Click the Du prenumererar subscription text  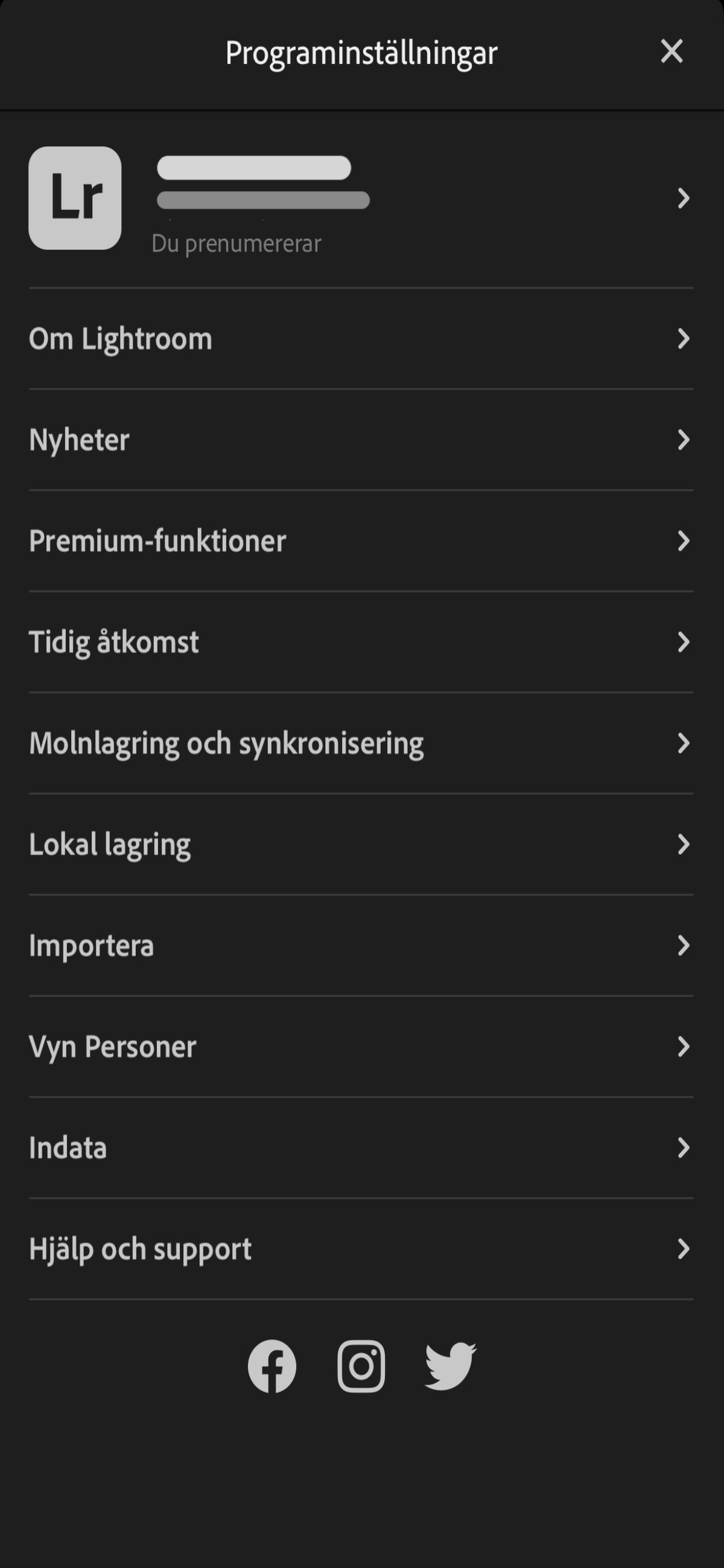237,243
